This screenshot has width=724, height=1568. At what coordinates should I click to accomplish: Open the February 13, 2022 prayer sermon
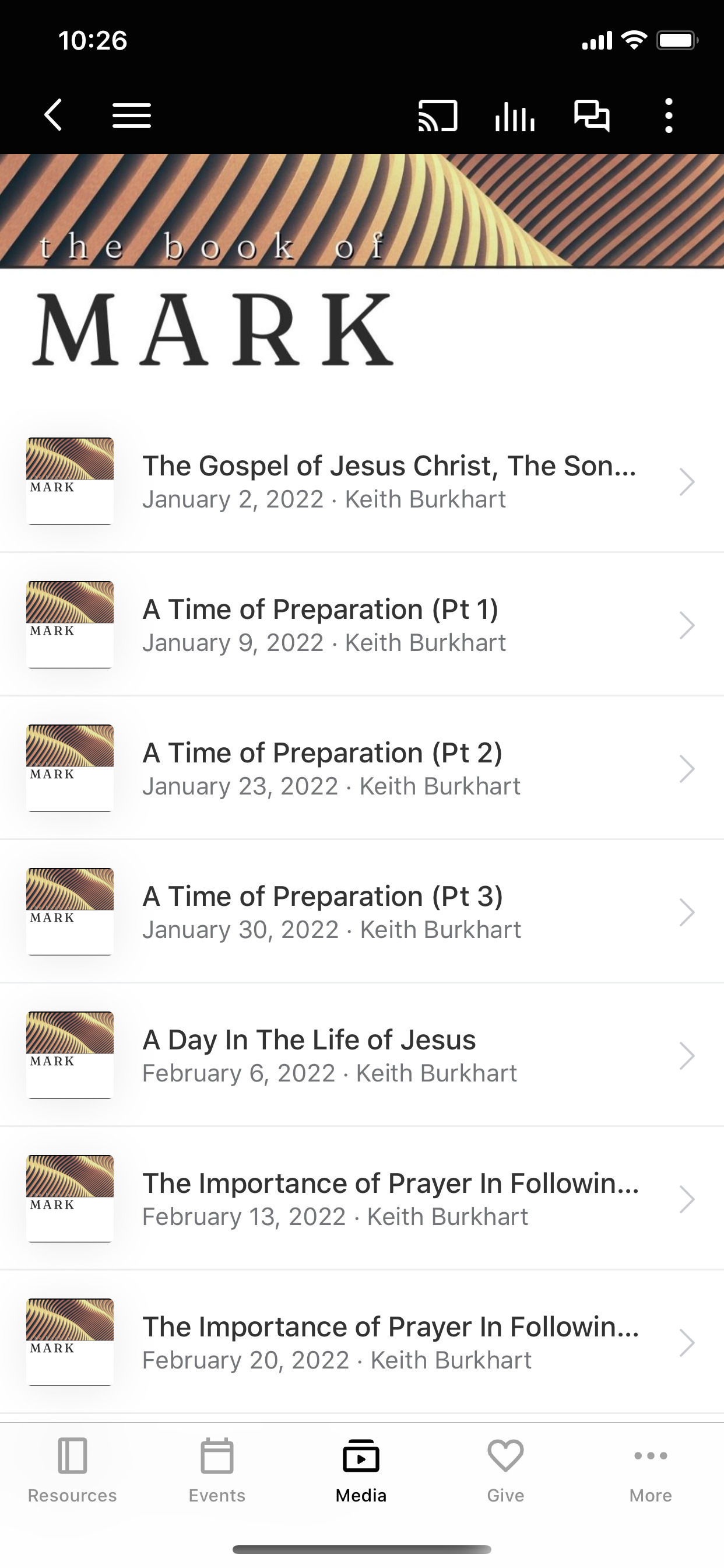click(x=362, y=1199)
